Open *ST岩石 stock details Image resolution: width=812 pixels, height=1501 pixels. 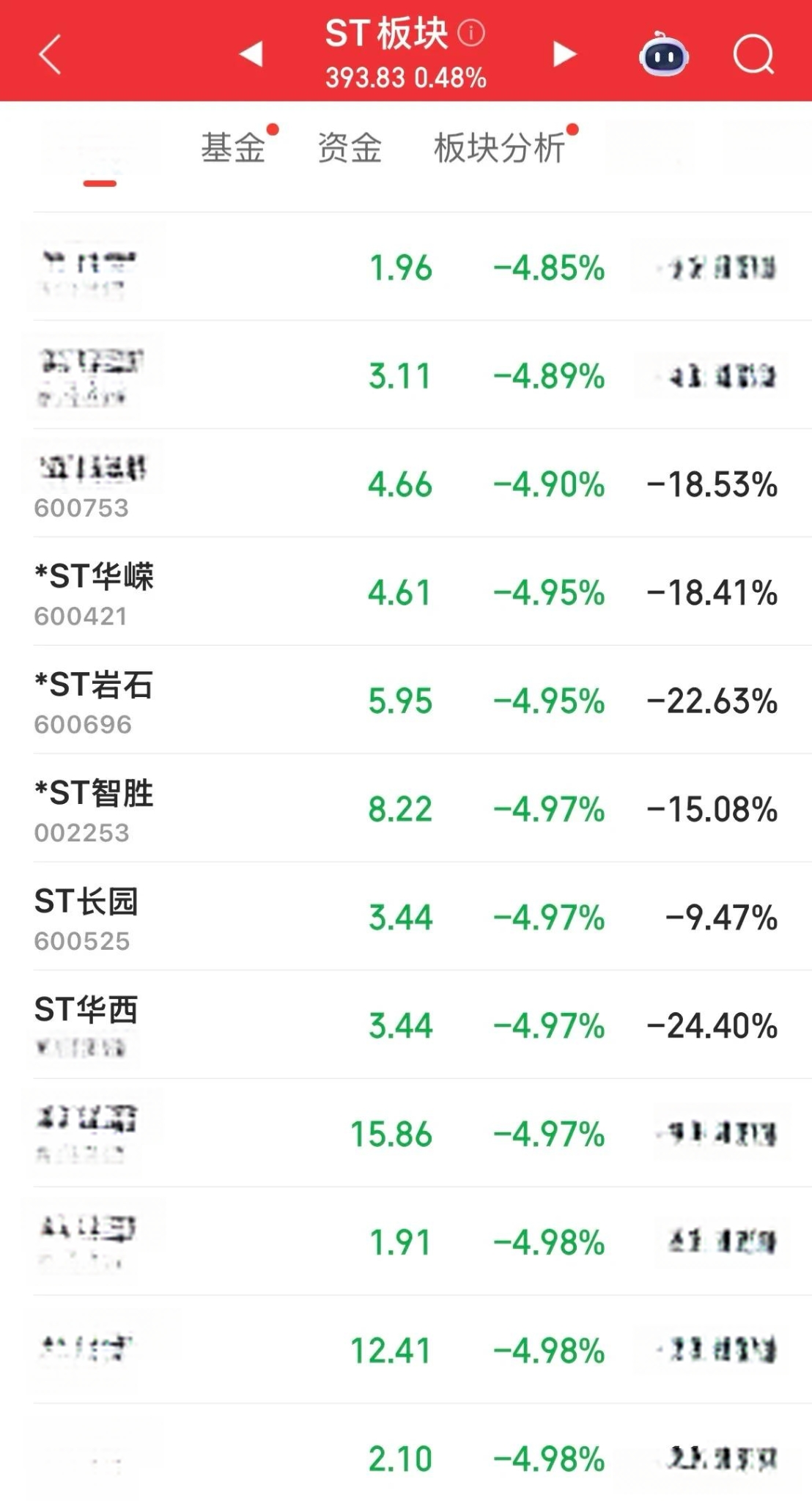click(x=422, y=701)
